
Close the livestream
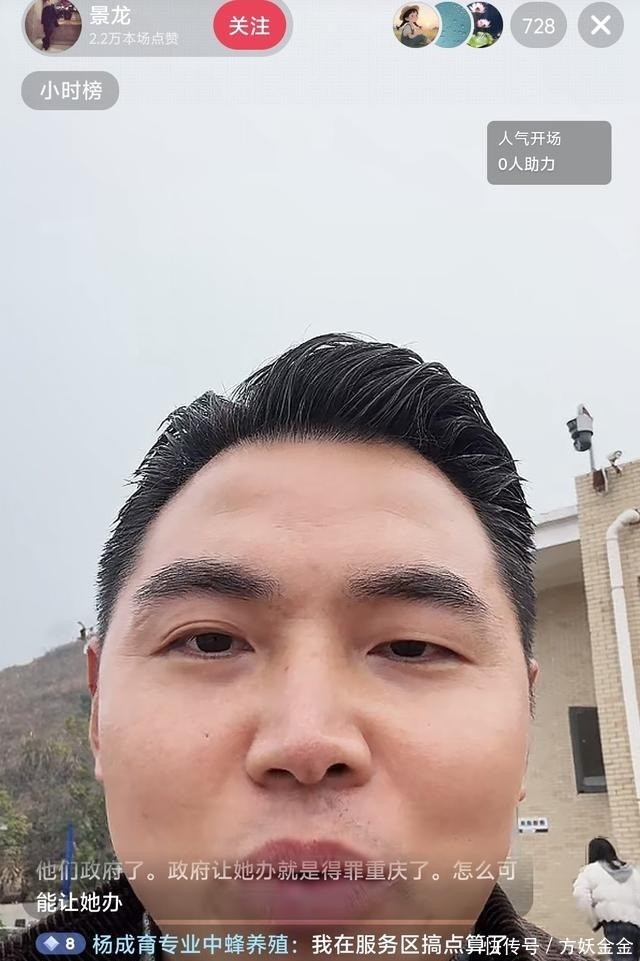(x=600, y=26)
